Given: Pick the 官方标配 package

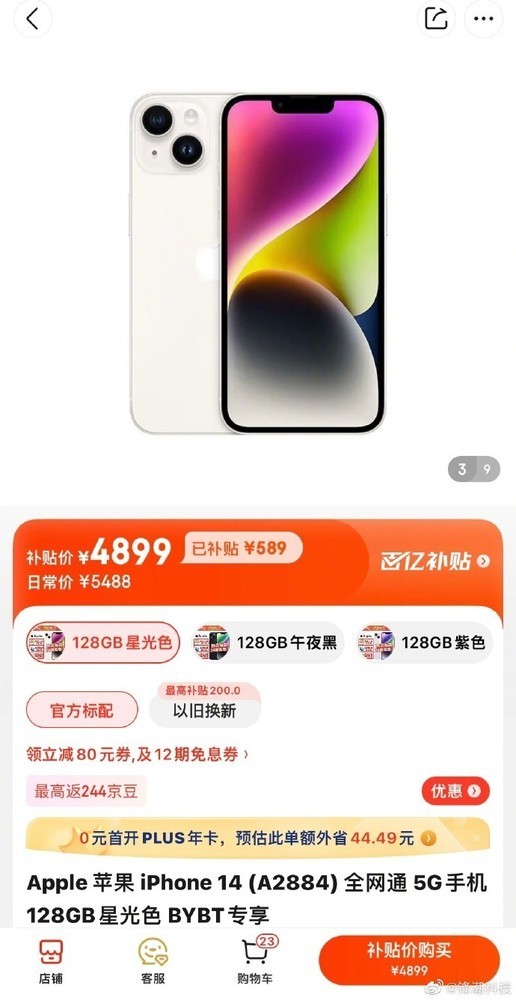Looking at the screenshot, I should tap(82, 710).
